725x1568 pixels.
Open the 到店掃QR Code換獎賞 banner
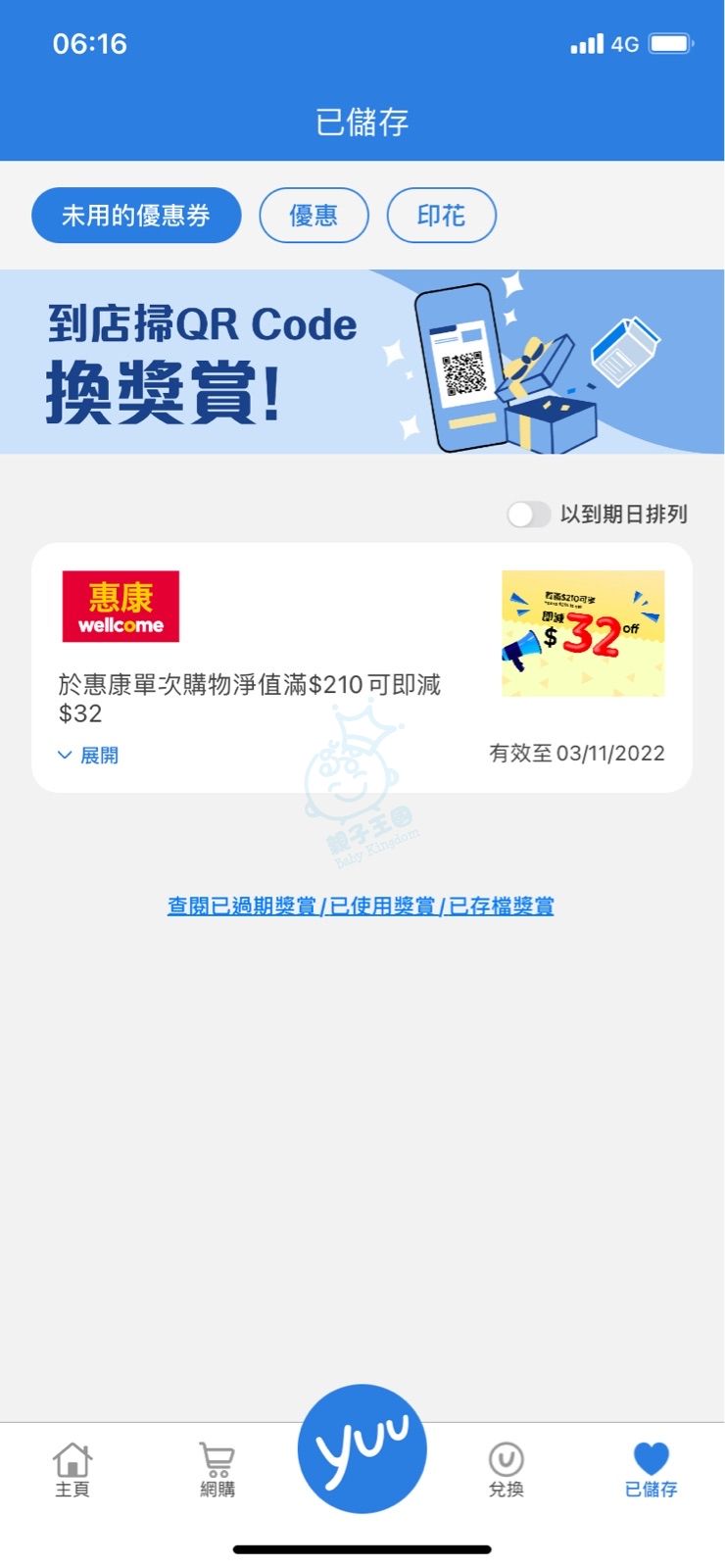coord(362,362)
